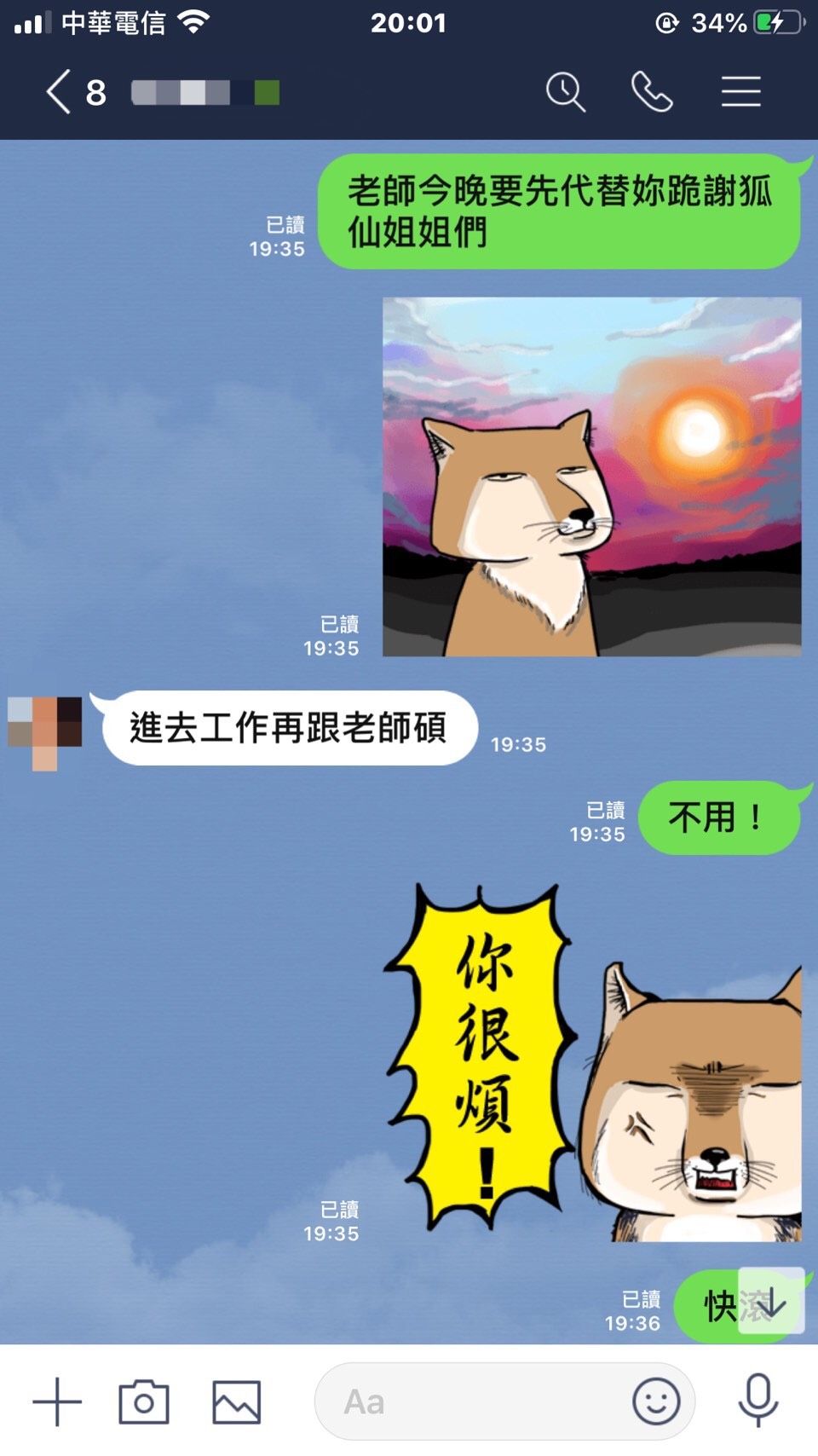Record a voice message with the microphone

coord(758,1400)
